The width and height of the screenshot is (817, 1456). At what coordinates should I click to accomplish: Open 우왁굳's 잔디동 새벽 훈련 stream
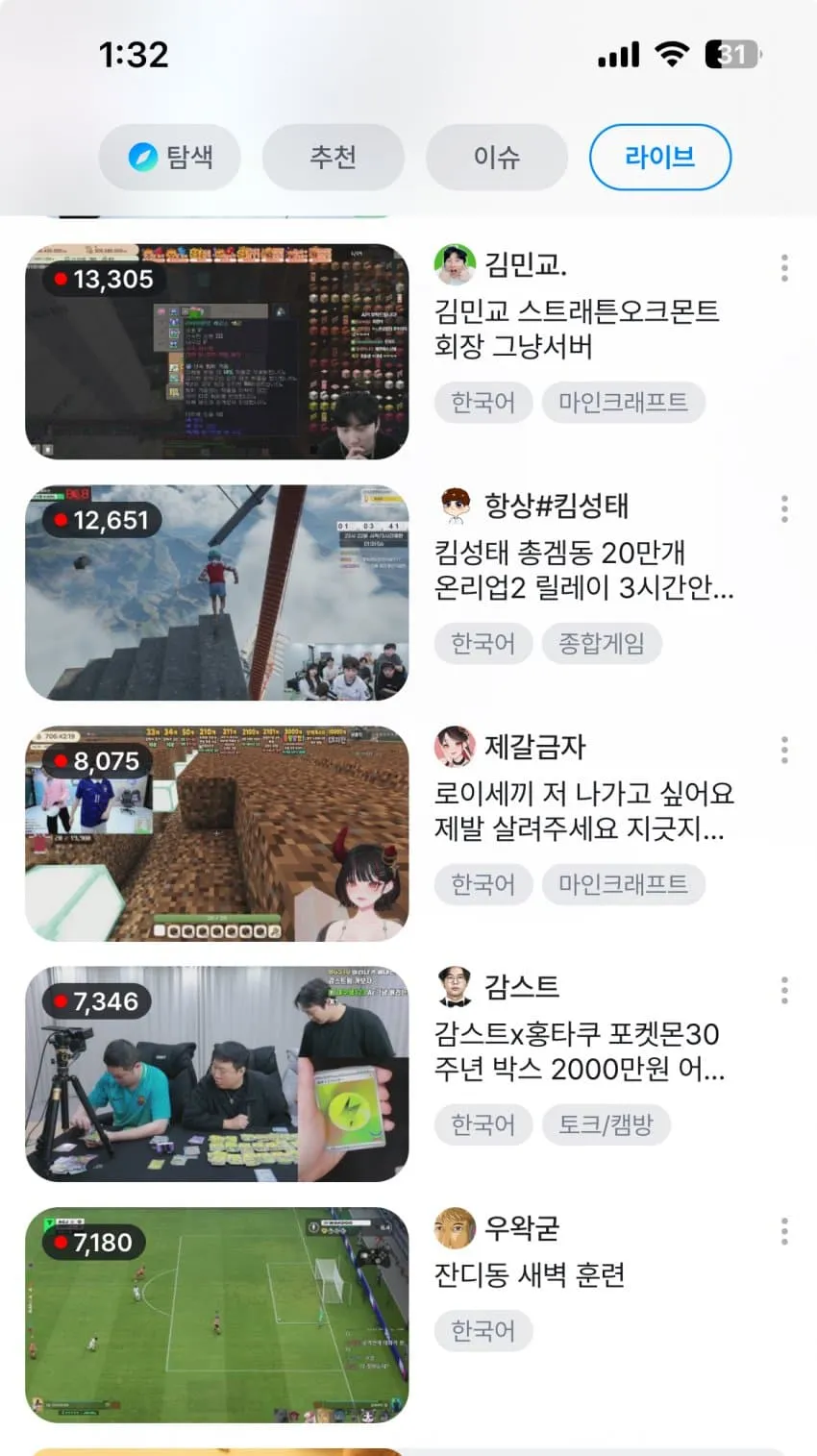216,1315
